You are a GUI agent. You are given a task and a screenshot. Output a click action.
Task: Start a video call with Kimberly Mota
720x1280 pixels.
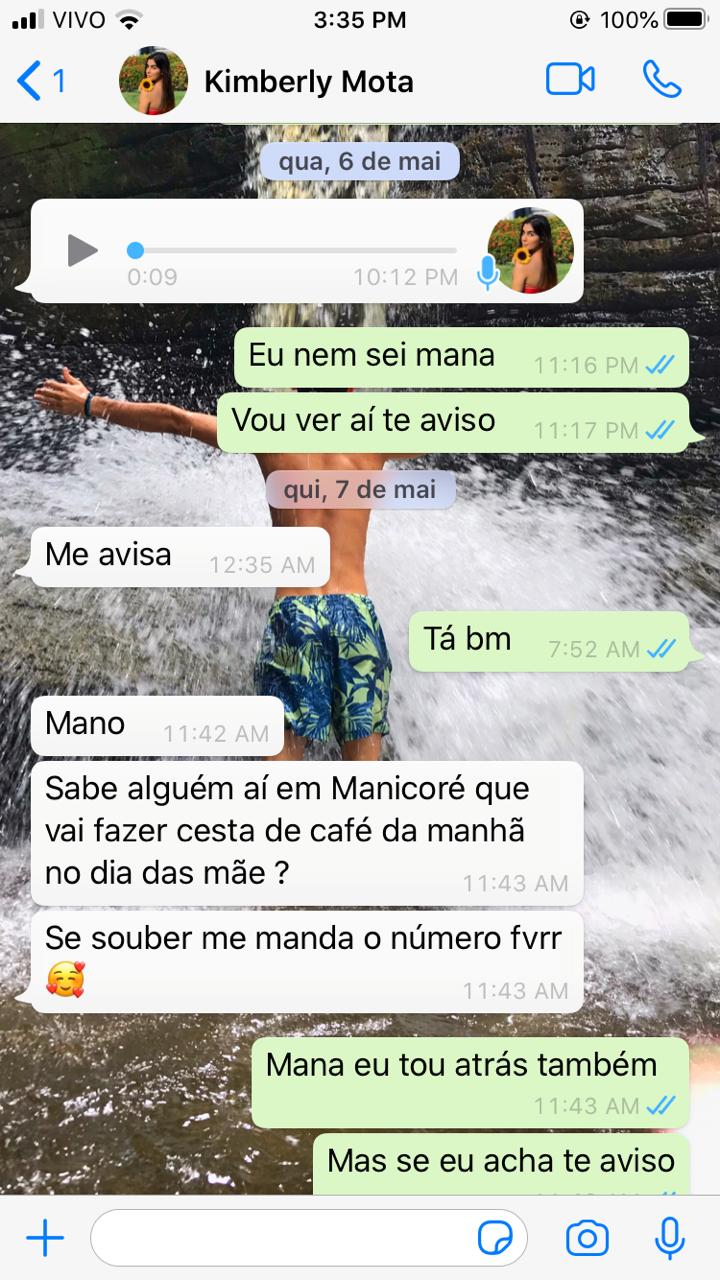[x=570, y=80]
